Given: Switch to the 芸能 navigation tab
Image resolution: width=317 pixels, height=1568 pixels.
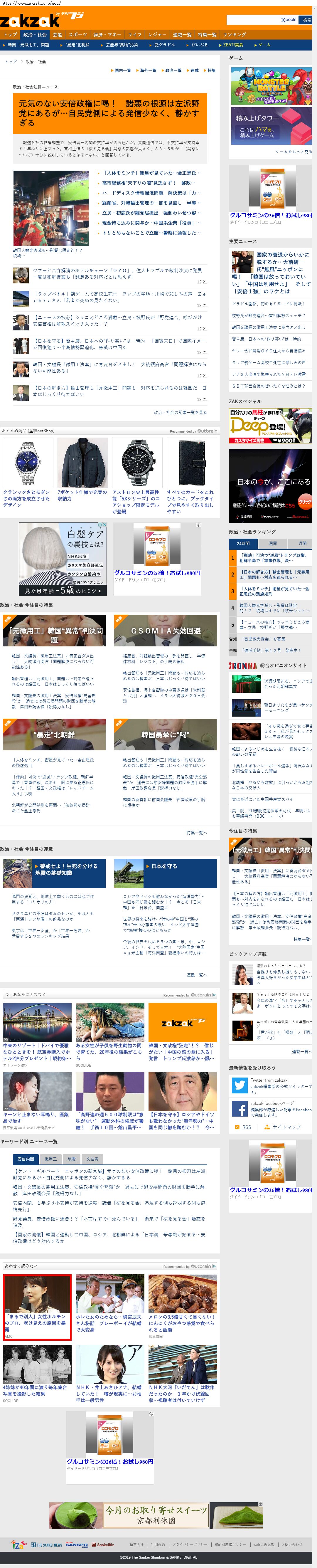Looking at the screenshot, I should pos(57,35).
